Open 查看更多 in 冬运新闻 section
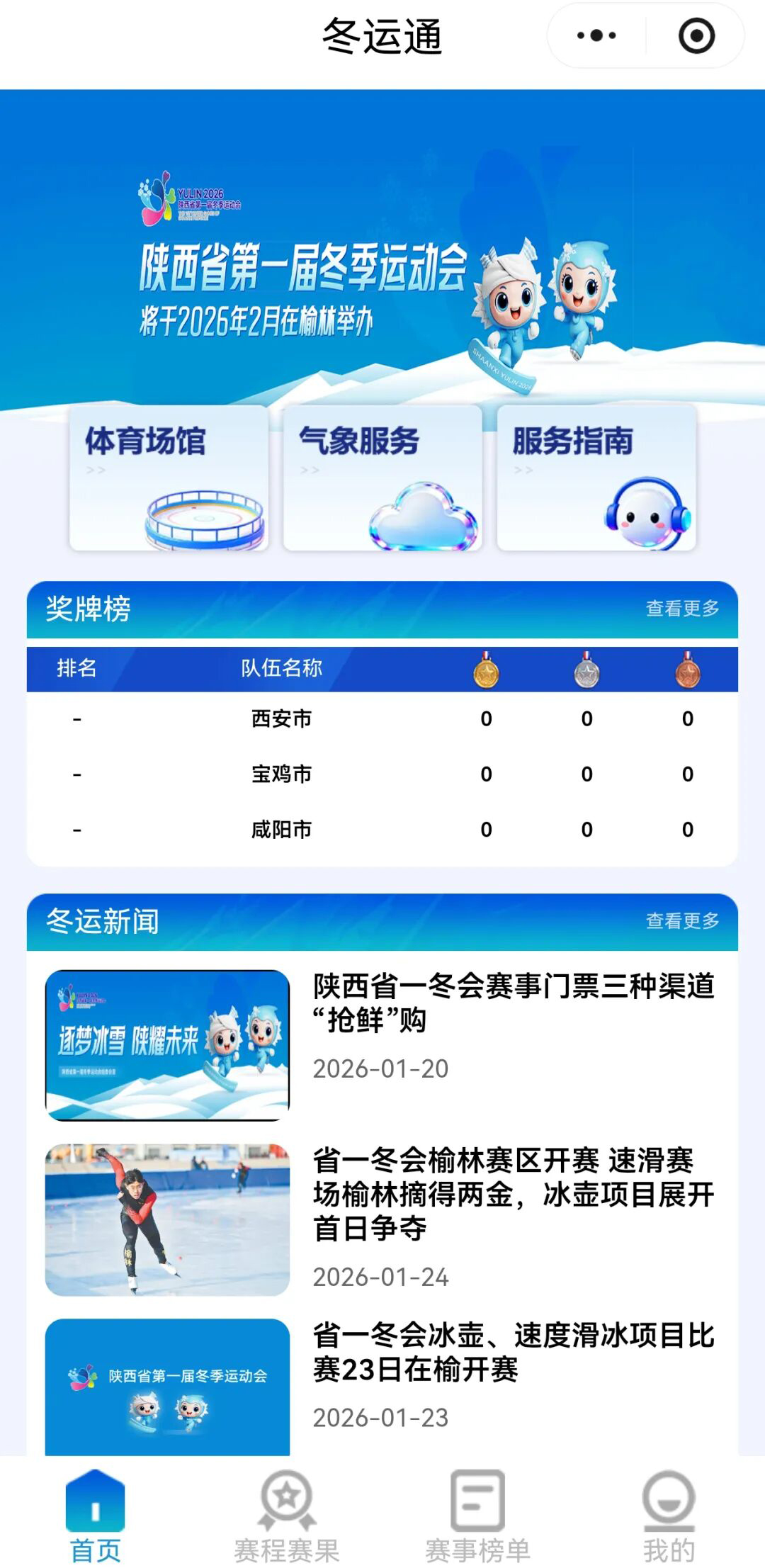The image size is (765, 1568). point(682,921)
